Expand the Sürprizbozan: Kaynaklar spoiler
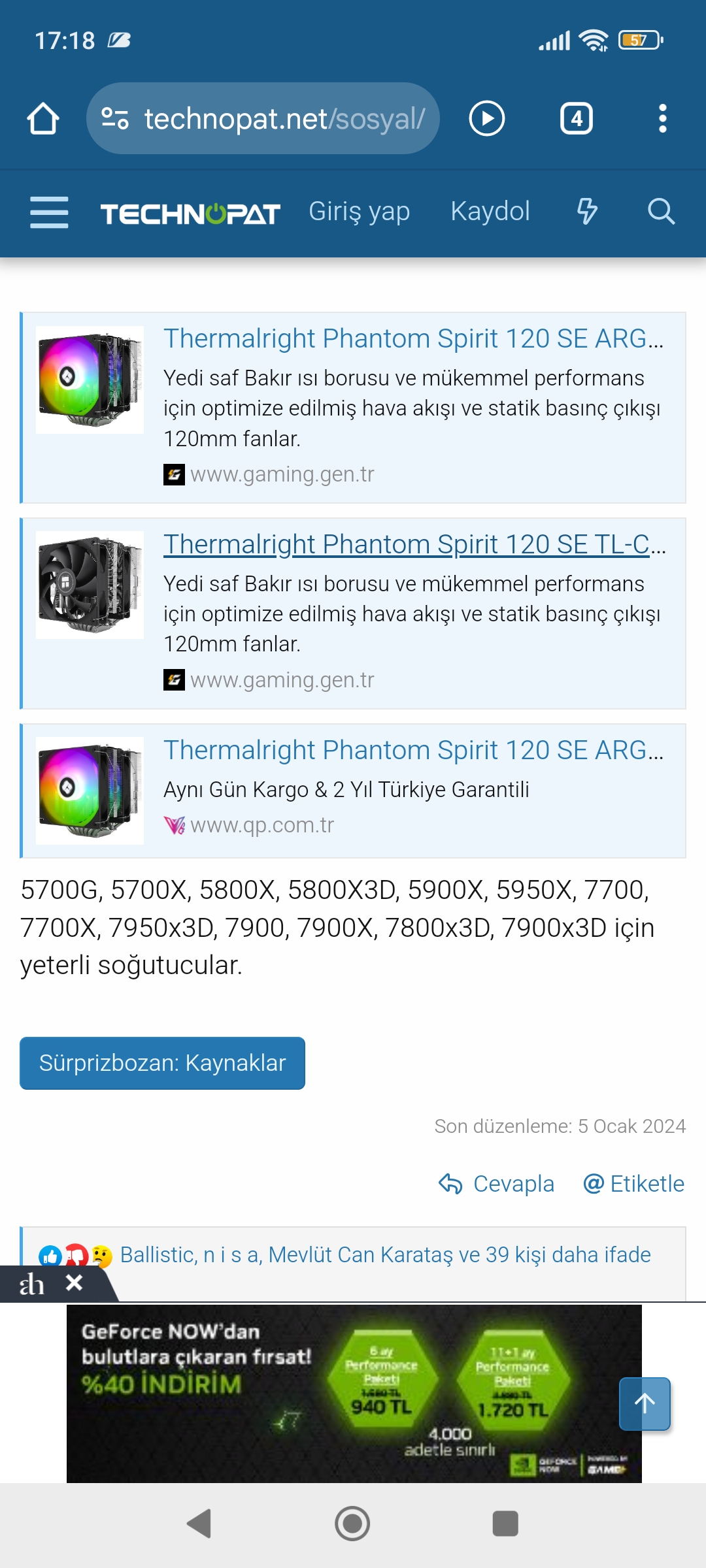This screenshot has width=706, height=1568. point(162,1063)
